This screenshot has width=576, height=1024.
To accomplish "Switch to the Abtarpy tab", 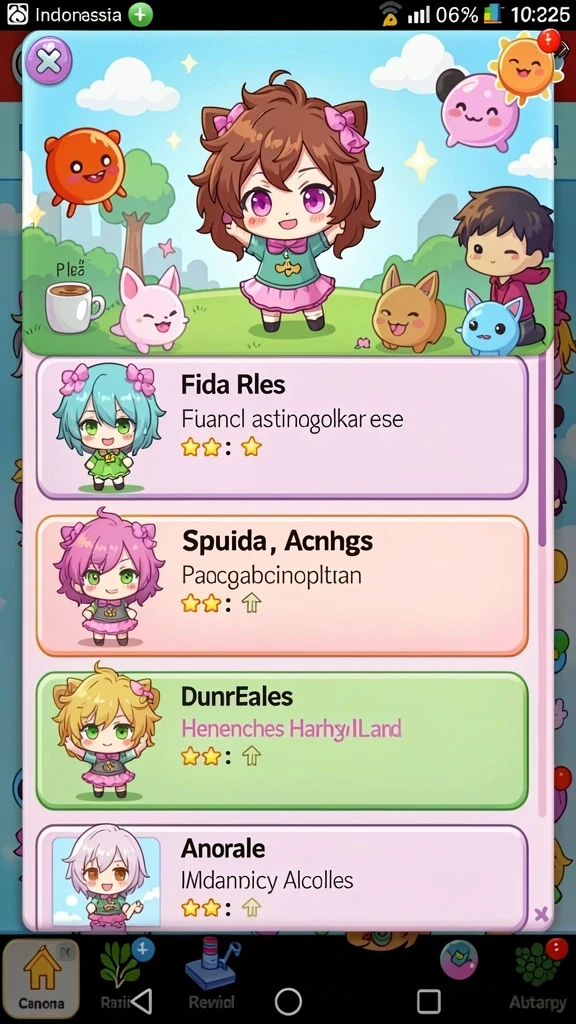I will [x=537, y=977].
